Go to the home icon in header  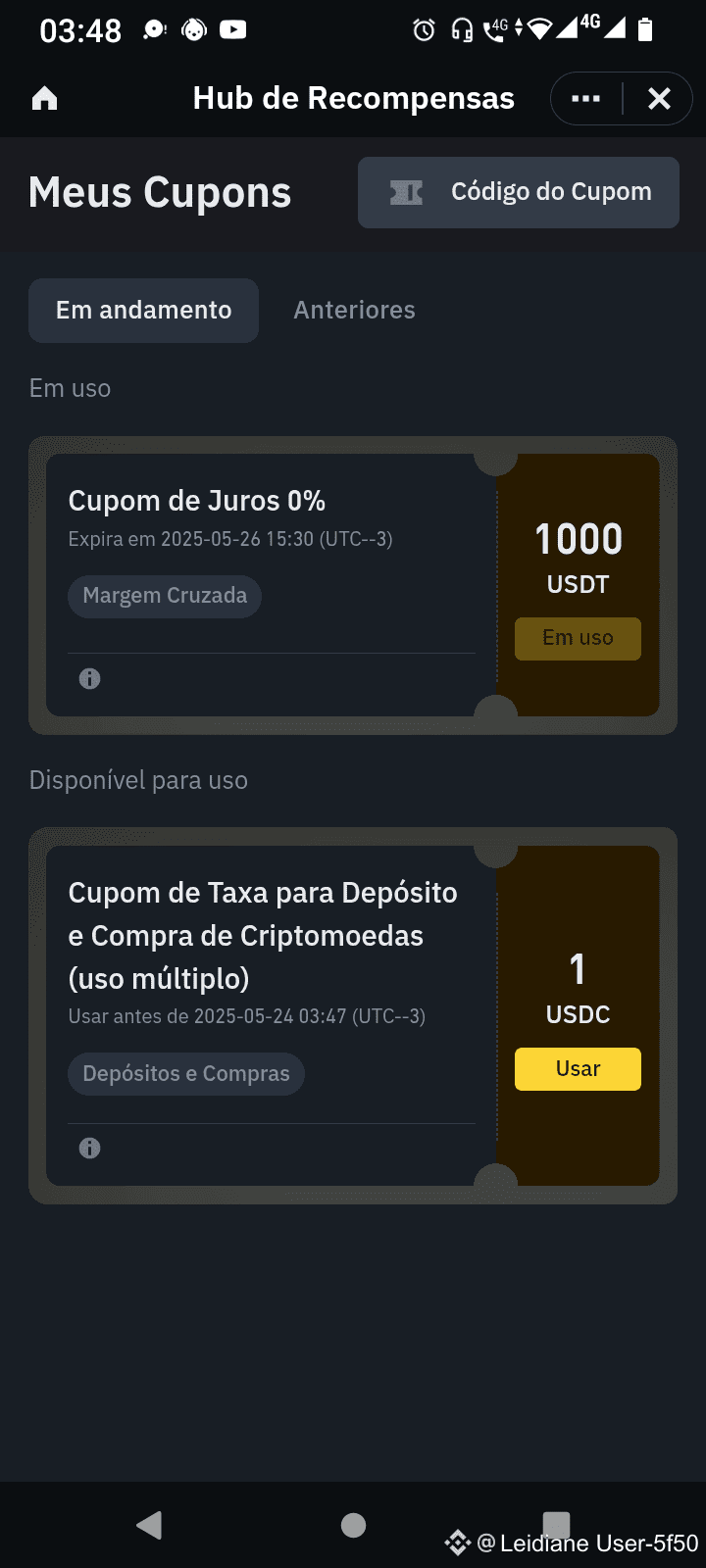coord(45,98)
